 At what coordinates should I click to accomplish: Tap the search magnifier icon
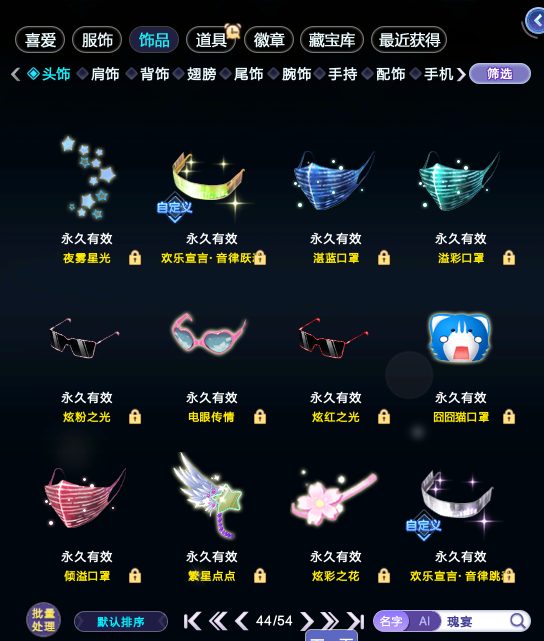[518, 621]
